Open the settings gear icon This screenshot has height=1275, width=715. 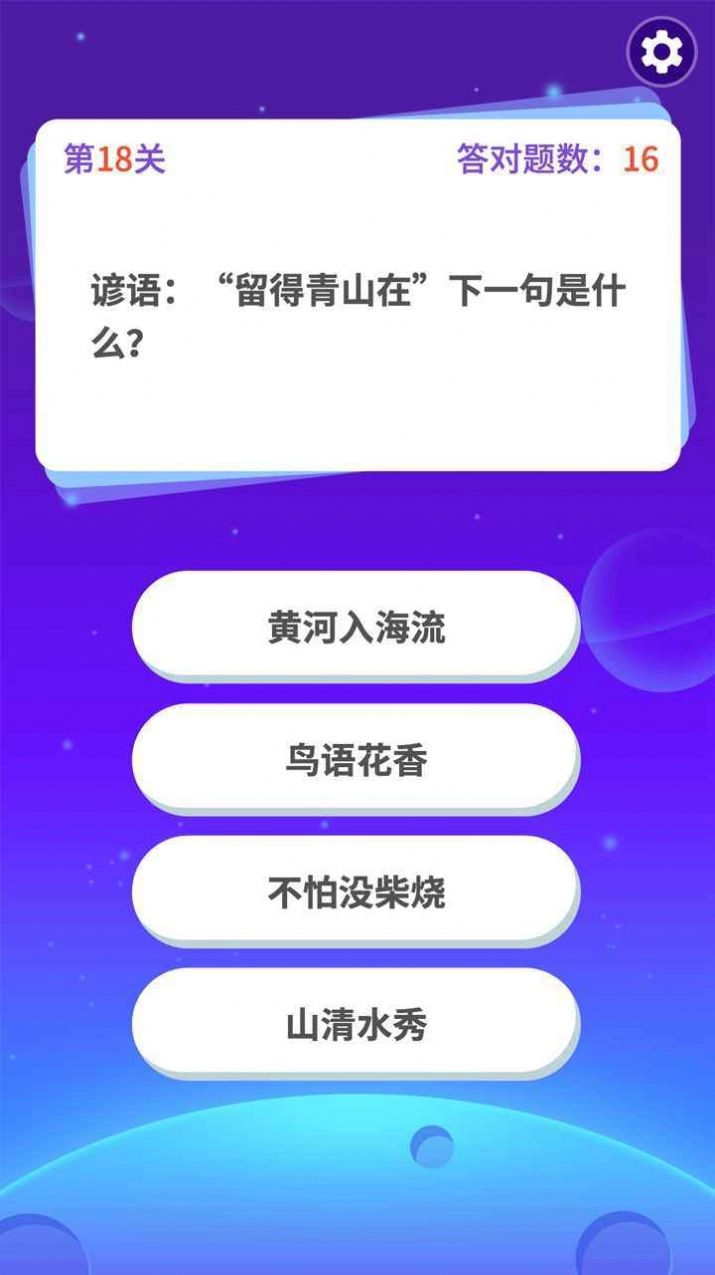[x=661, y=51]
